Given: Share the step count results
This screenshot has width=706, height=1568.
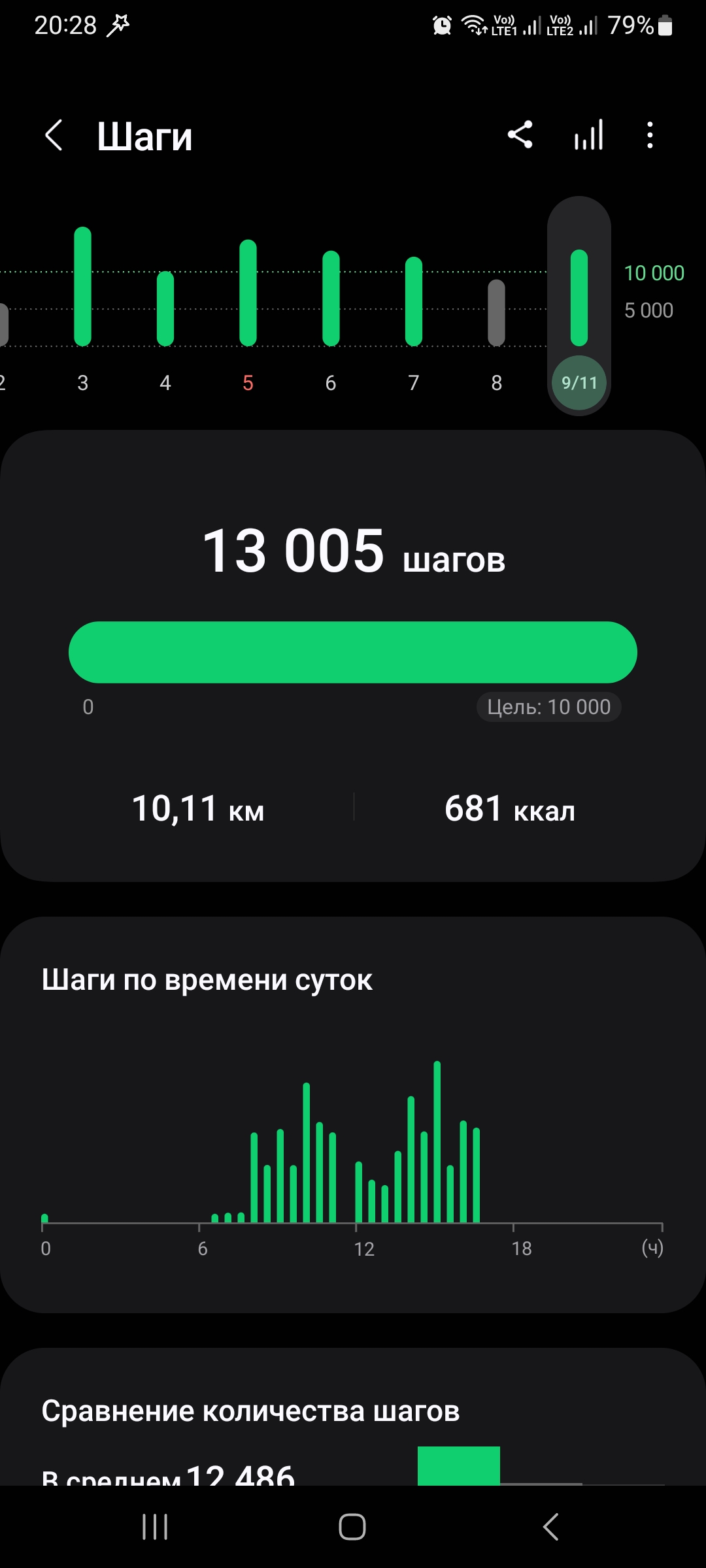Looking at the screenshot, I should pyautogui.click(x=520, y=135).
